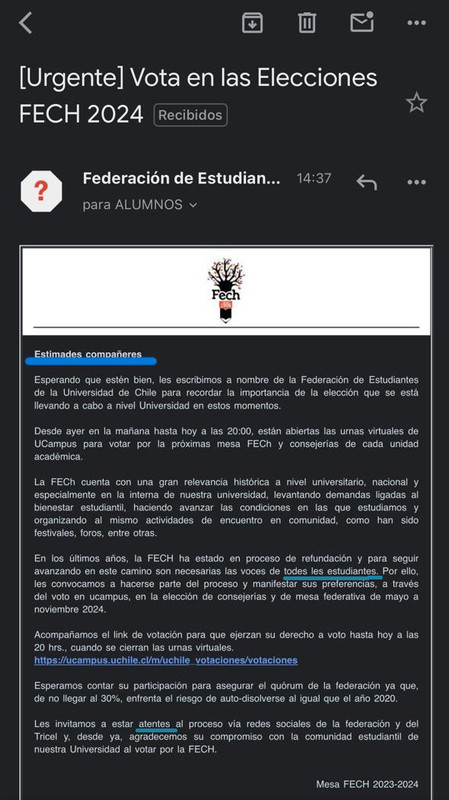
Task: Archive this email
Action: pyautogui.click(x=252, y=23)
